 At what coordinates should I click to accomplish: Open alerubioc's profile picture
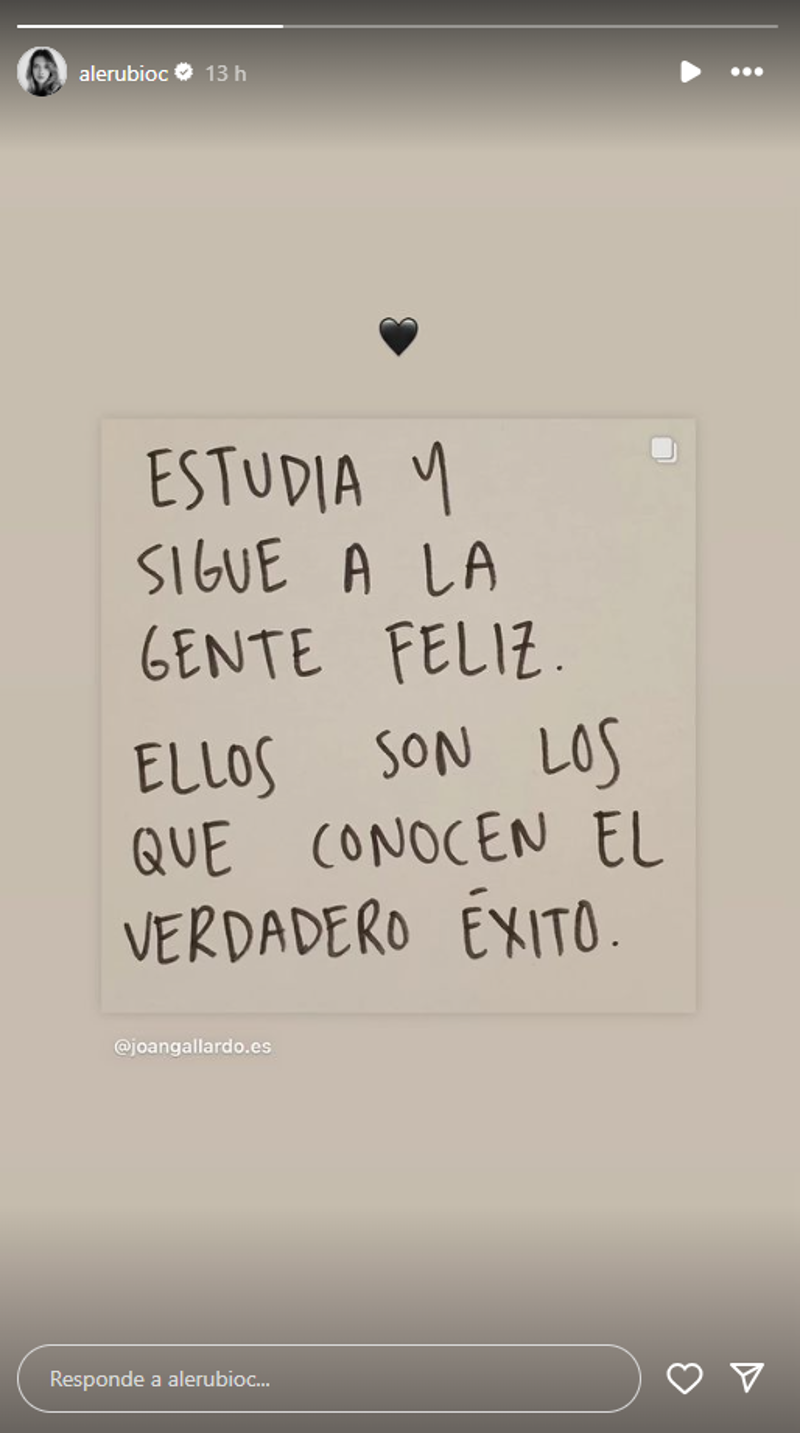pyautogui.click(x=42, y=72)
